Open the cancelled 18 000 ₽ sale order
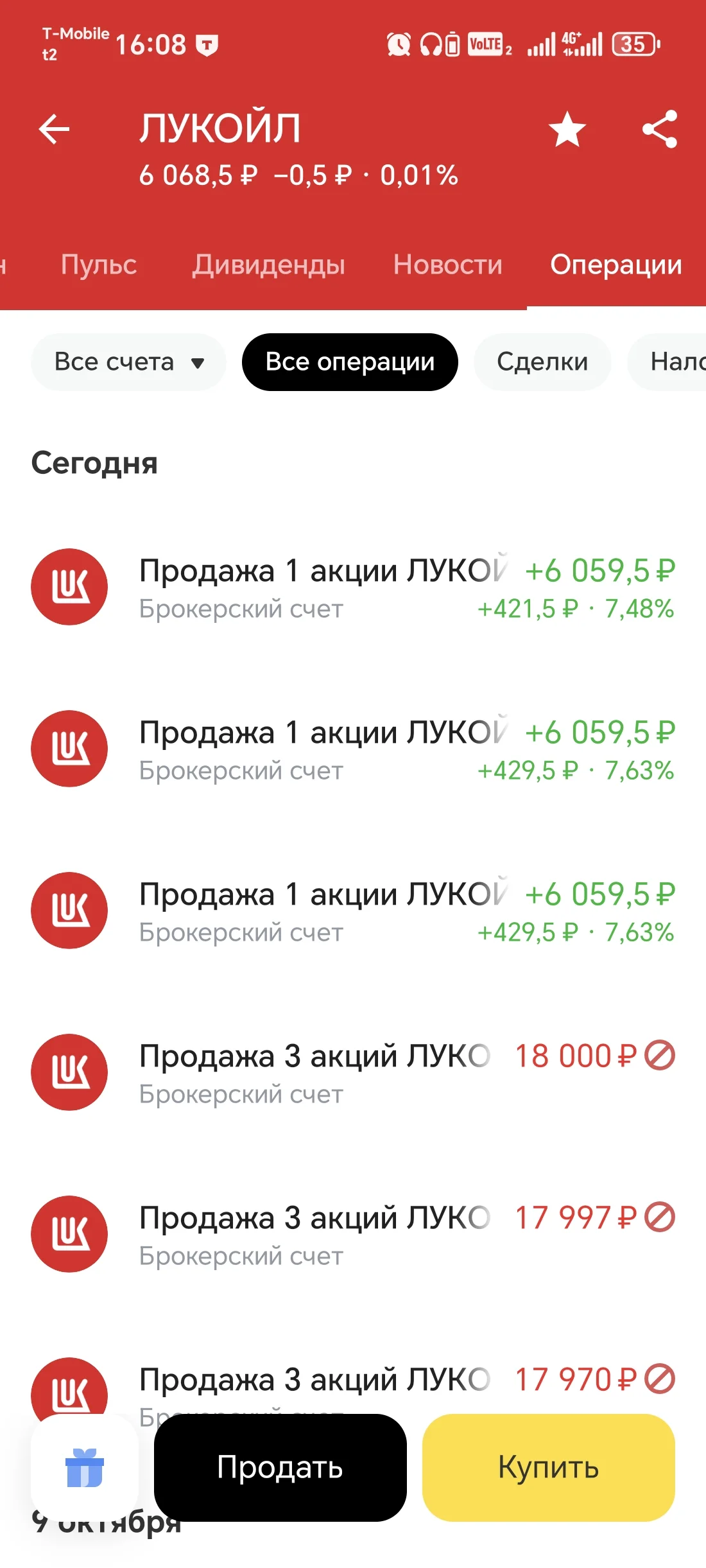The width and height of the screenshot is (706, 1568). coord(353,1072)
